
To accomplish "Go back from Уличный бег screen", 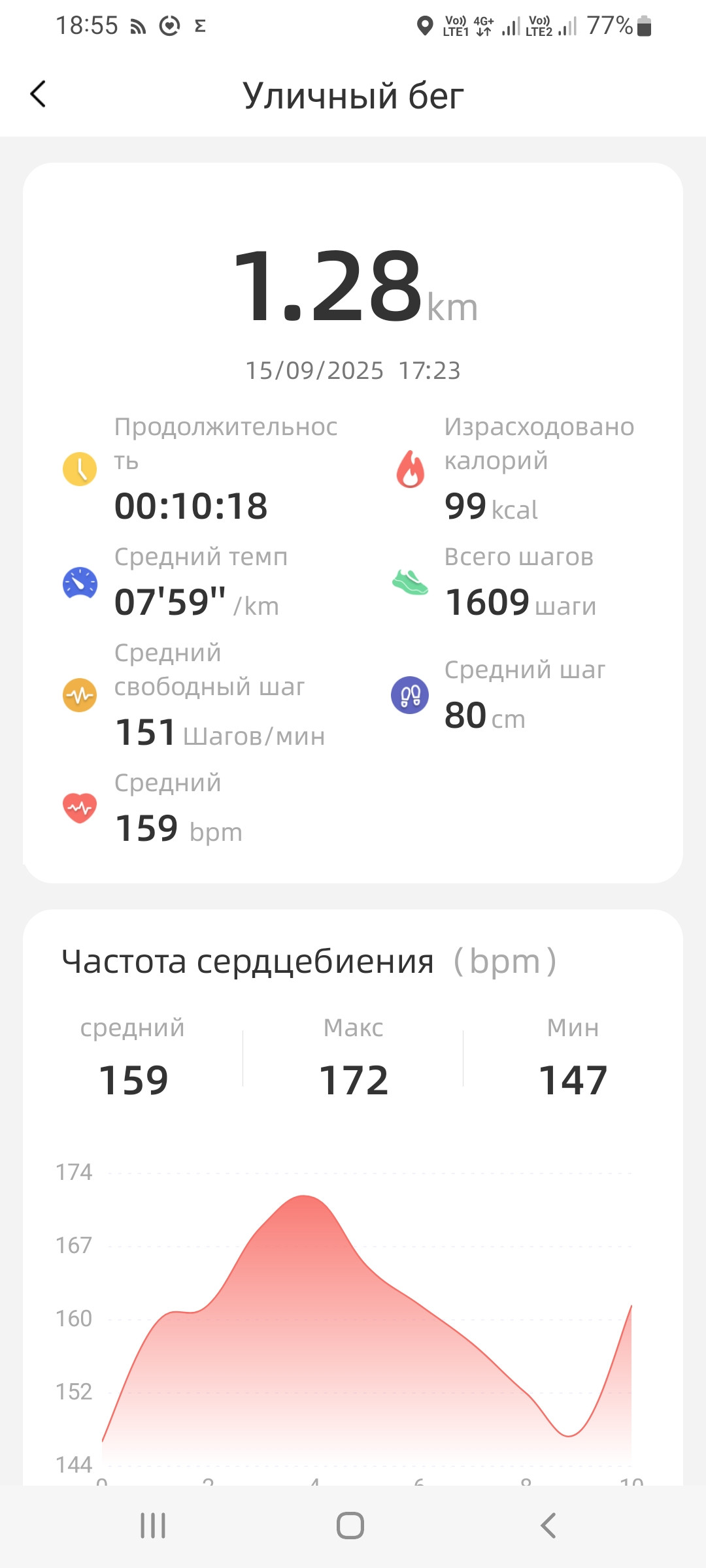I will (38, 94).
